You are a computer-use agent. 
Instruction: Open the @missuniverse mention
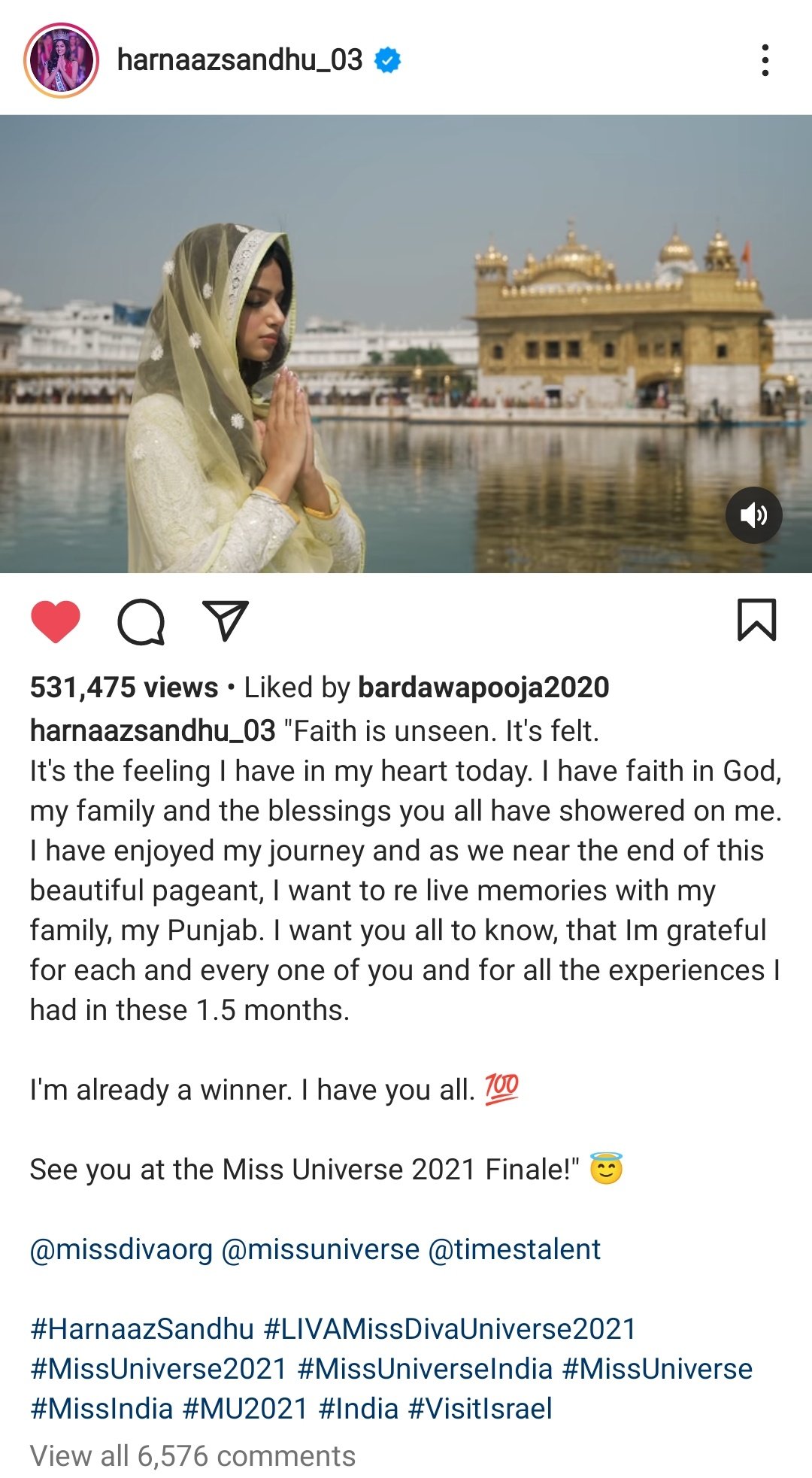point(320,1249)
